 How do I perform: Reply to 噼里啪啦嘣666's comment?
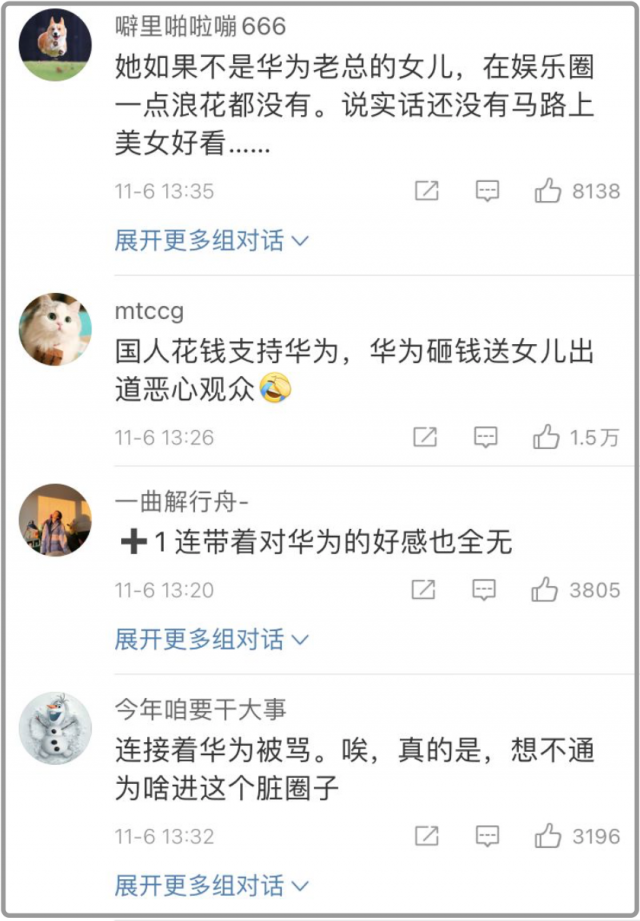[487, 191]
